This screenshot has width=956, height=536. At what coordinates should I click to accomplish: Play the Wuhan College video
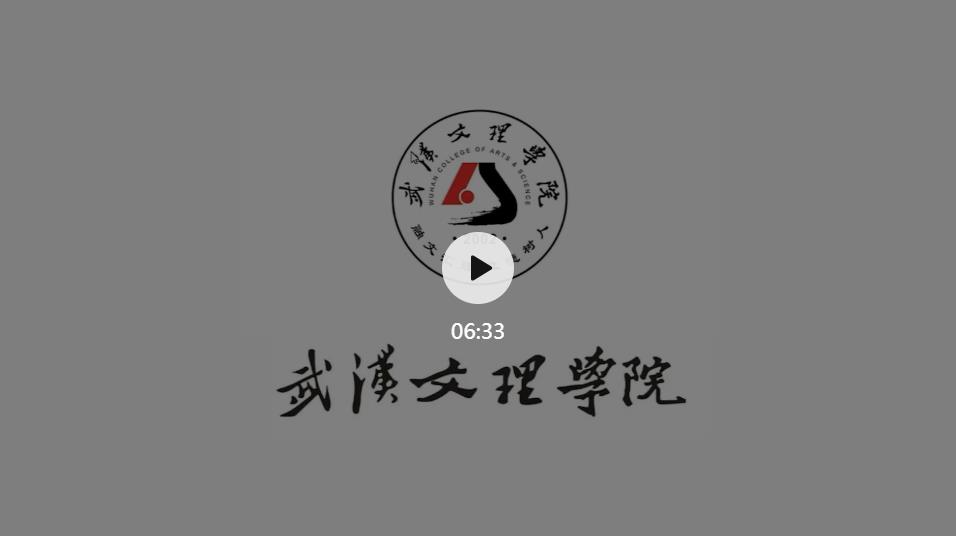(478, 268)
